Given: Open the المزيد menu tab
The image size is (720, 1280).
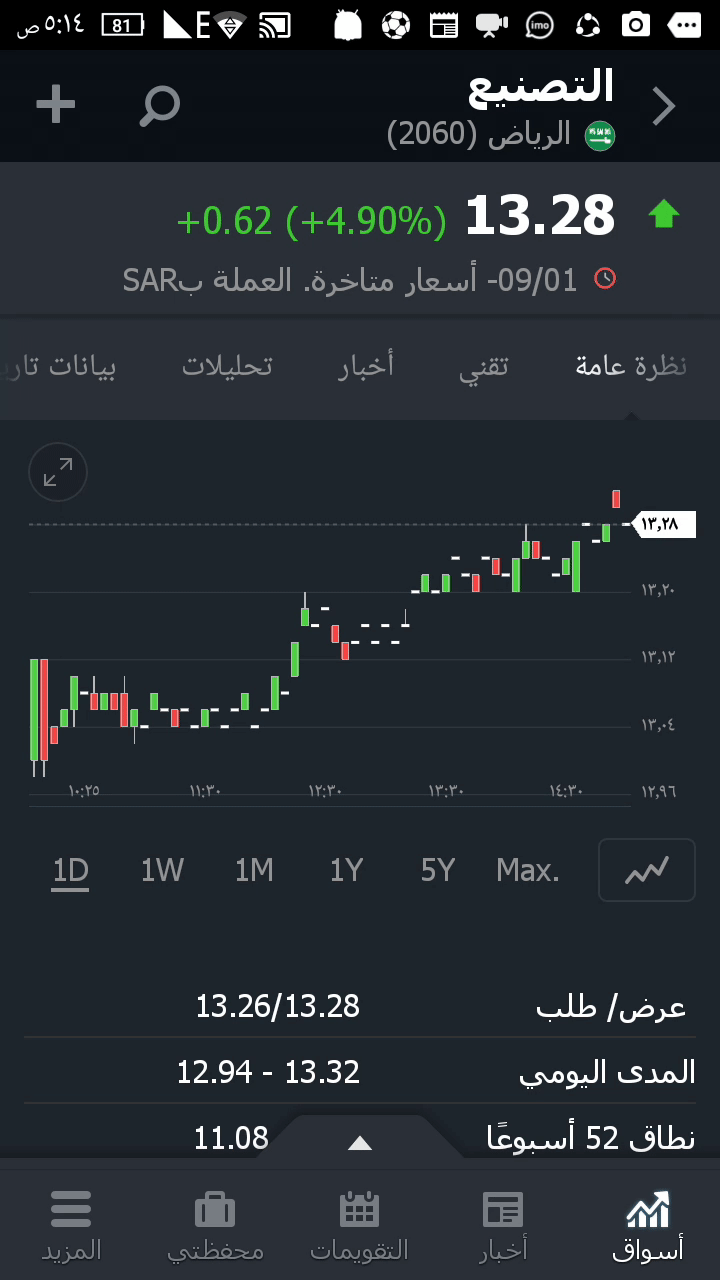Looking at the screenshot, I should [71, 1225].
